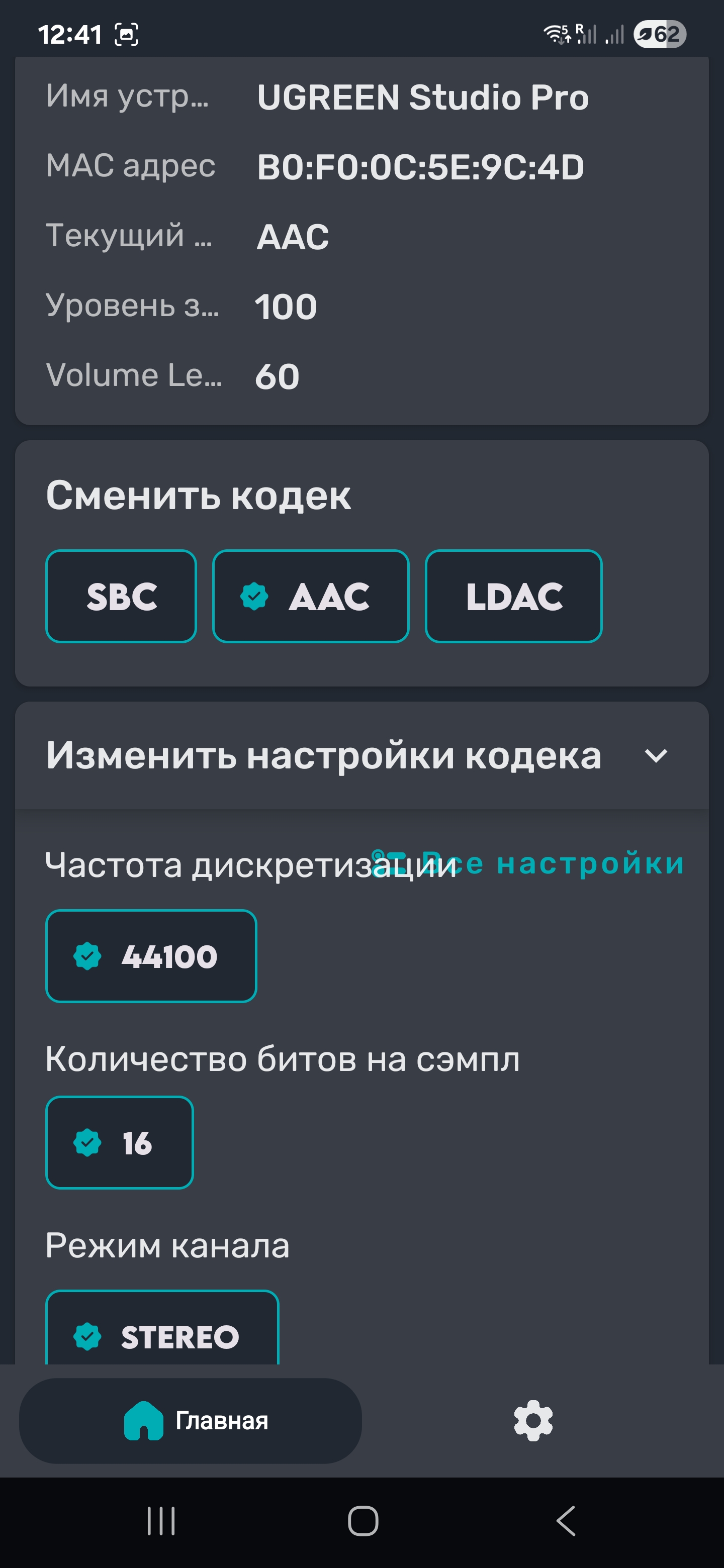
Task: Collapse the «Изменить настройки кодека» section
Action: pyautogui.click(x=655, y=755)
